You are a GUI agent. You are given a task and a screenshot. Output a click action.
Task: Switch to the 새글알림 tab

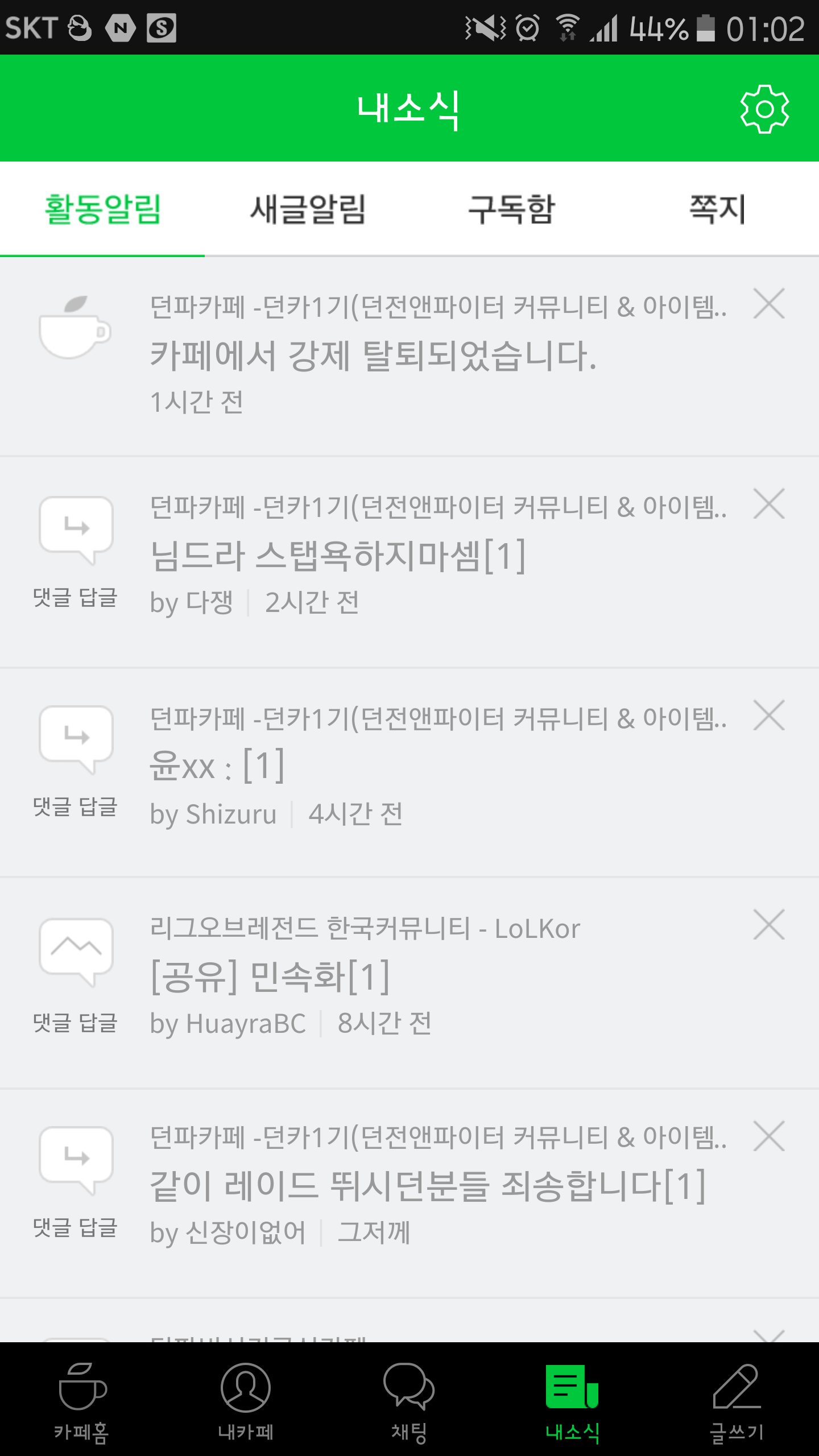point(307,209)
